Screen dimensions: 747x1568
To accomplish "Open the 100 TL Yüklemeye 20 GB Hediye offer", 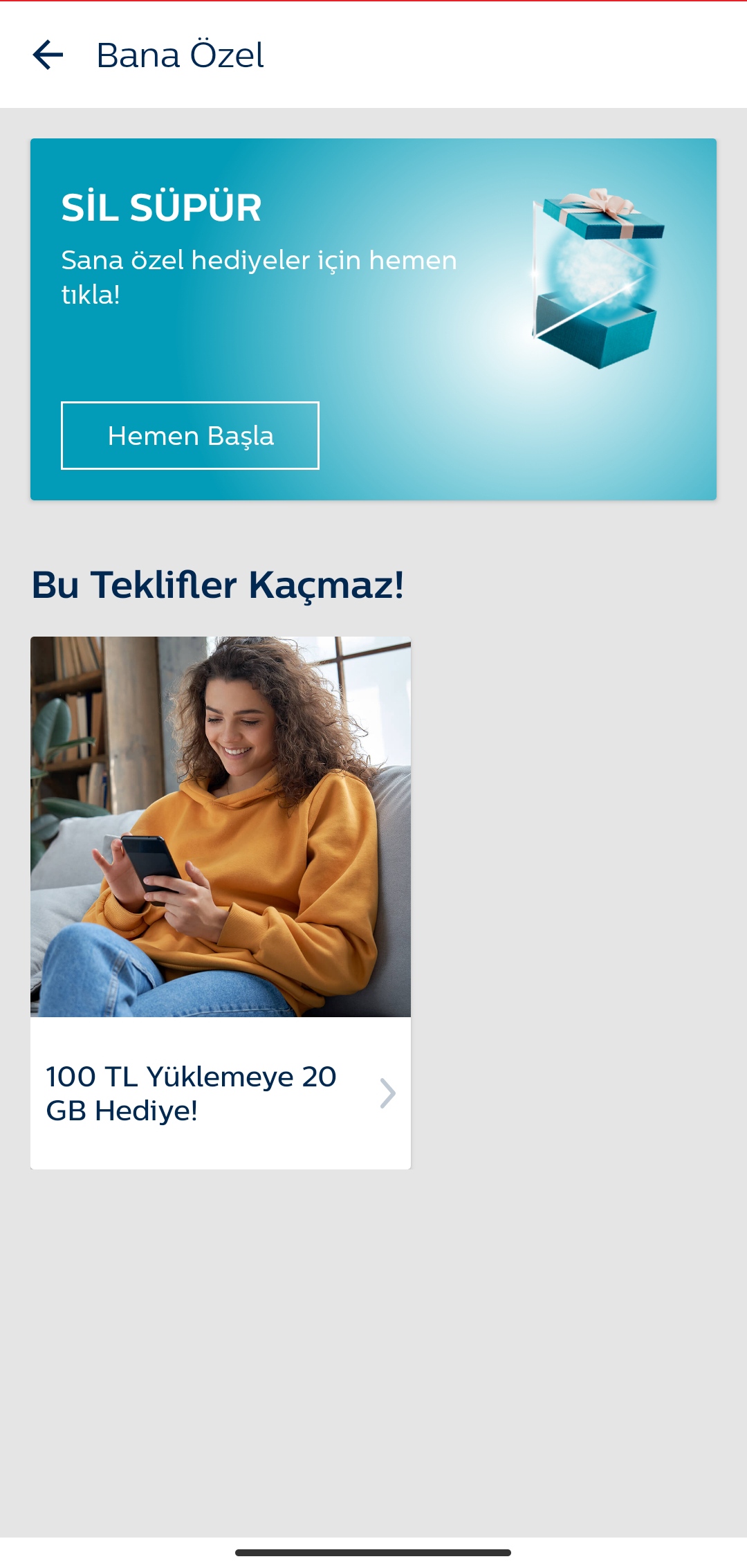I will pyautogui.click(x=220, y=1093).
